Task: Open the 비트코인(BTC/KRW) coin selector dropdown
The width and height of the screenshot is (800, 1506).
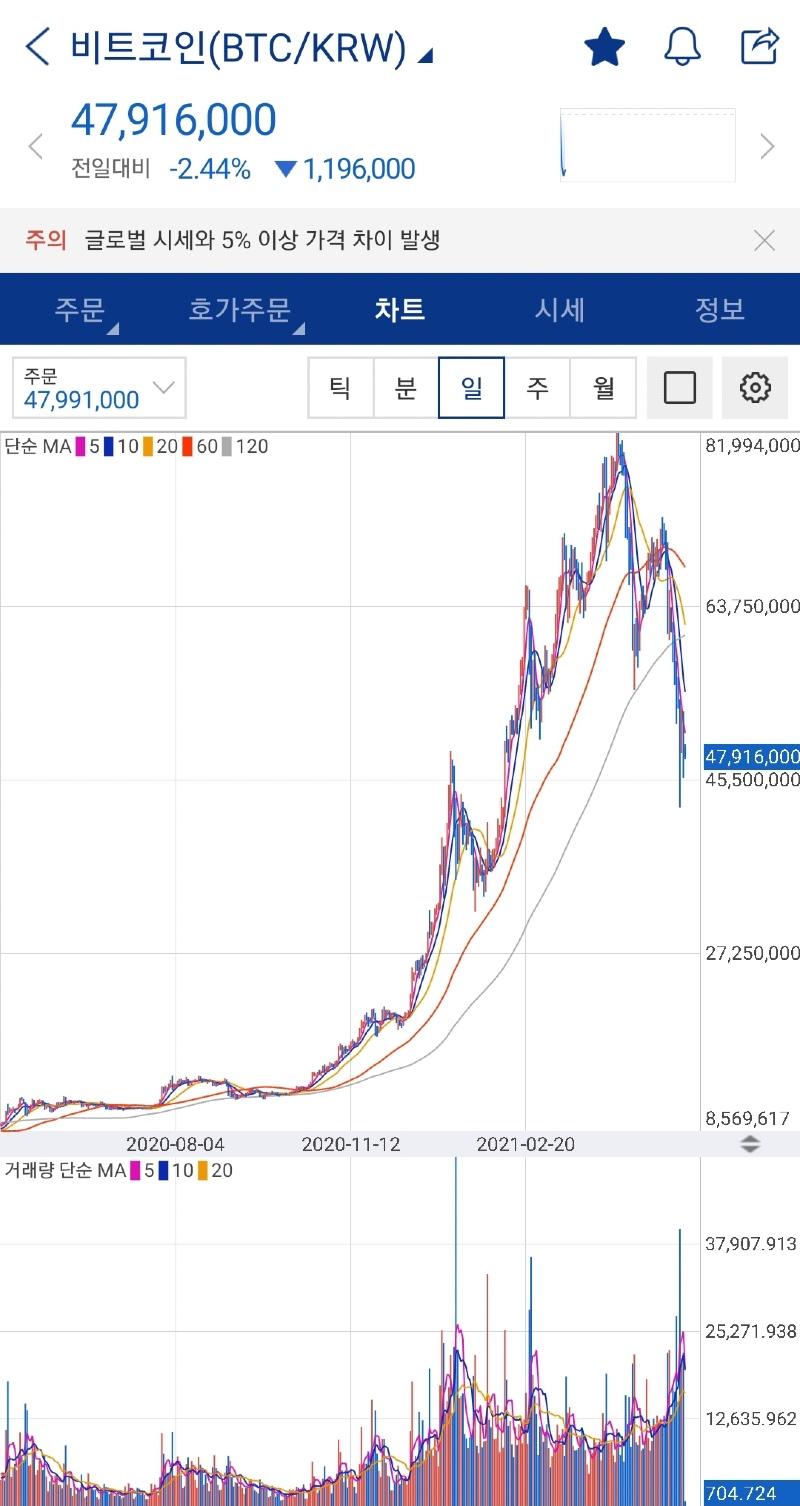Action: click(x=252, y=48)
